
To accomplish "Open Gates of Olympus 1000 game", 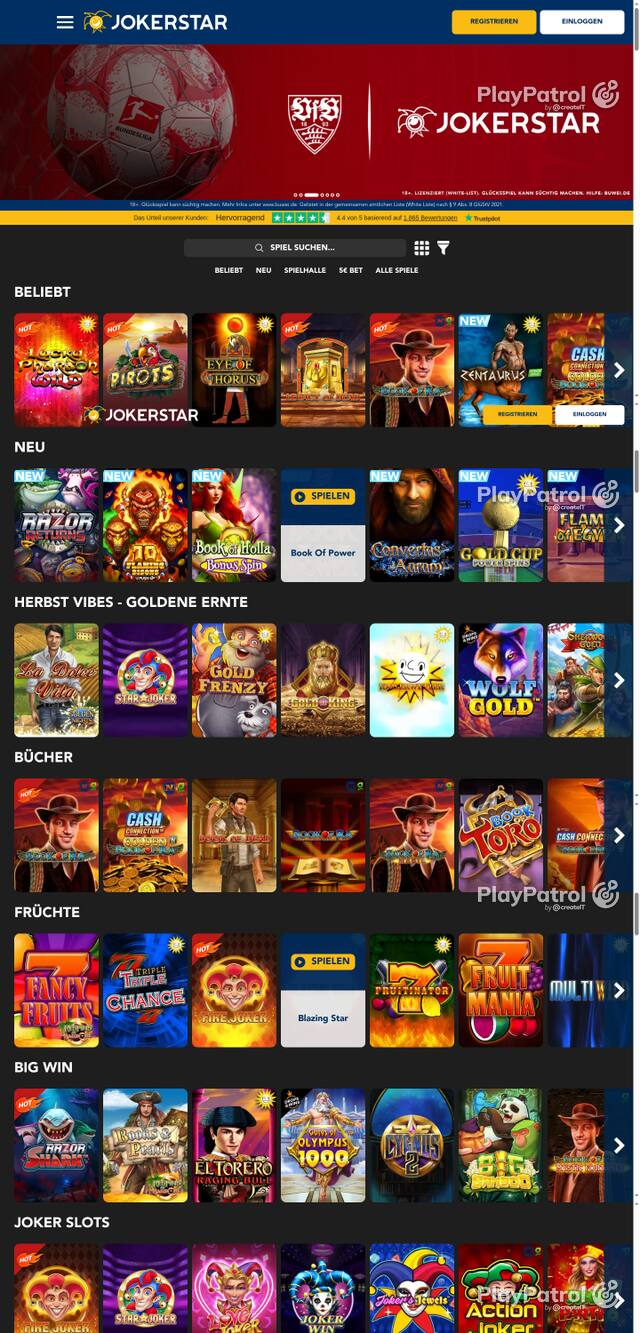I will pos(323,1145).
